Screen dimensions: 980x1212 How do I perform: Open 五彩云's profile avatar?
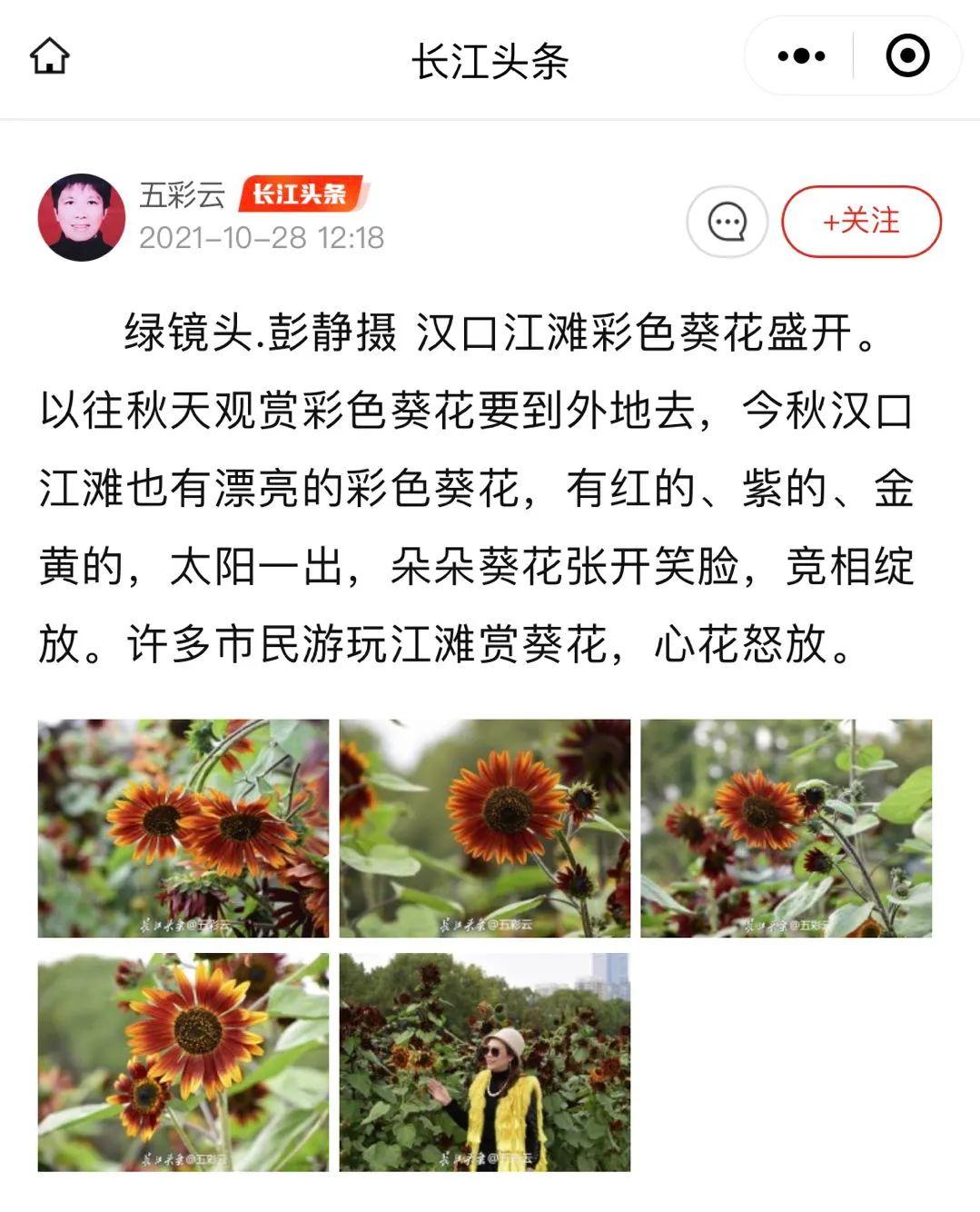[x=82, y=217]
